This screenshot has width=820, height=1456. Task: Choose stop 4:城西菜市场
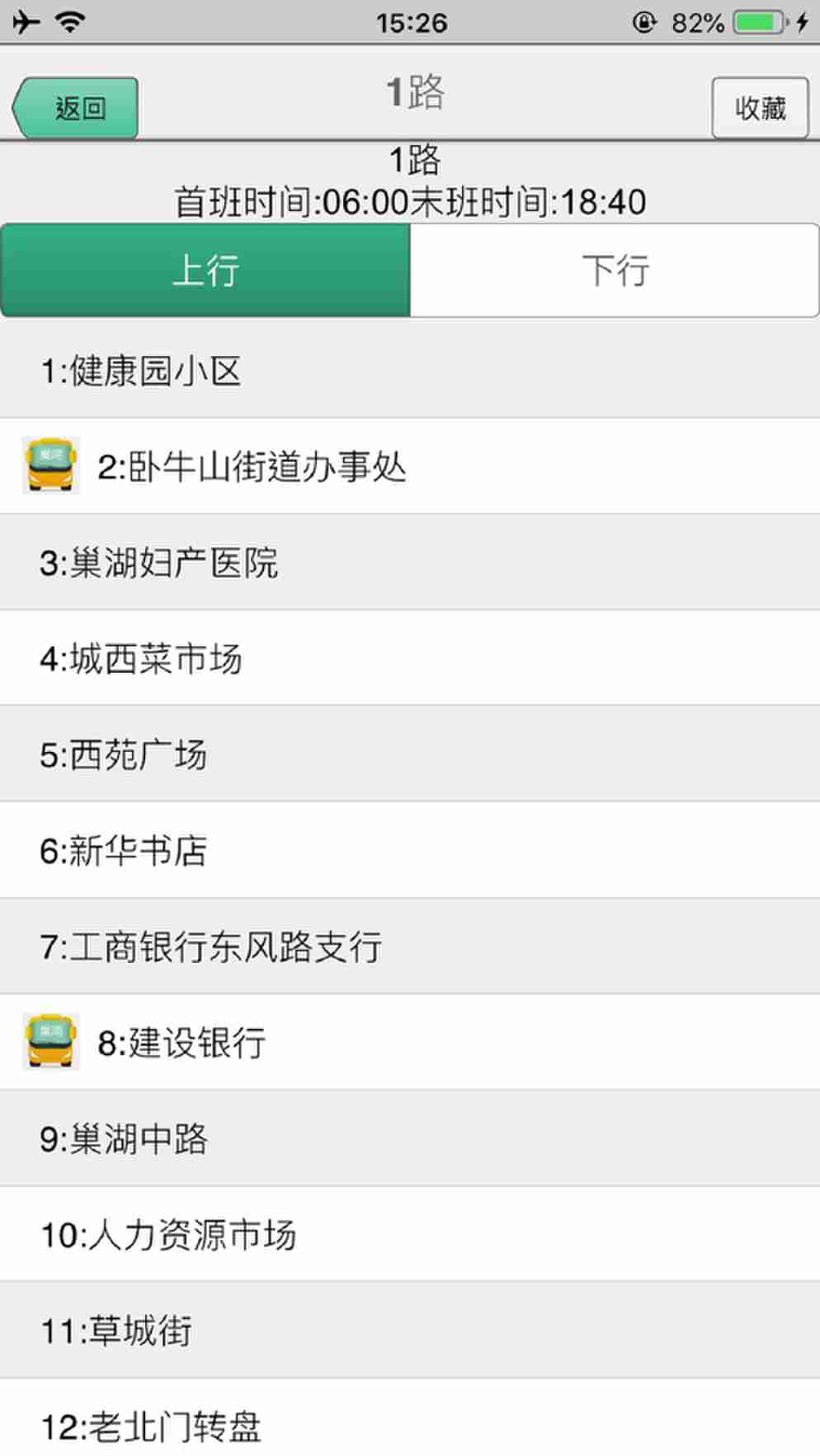pyautogui.click(x=410, y=658)
